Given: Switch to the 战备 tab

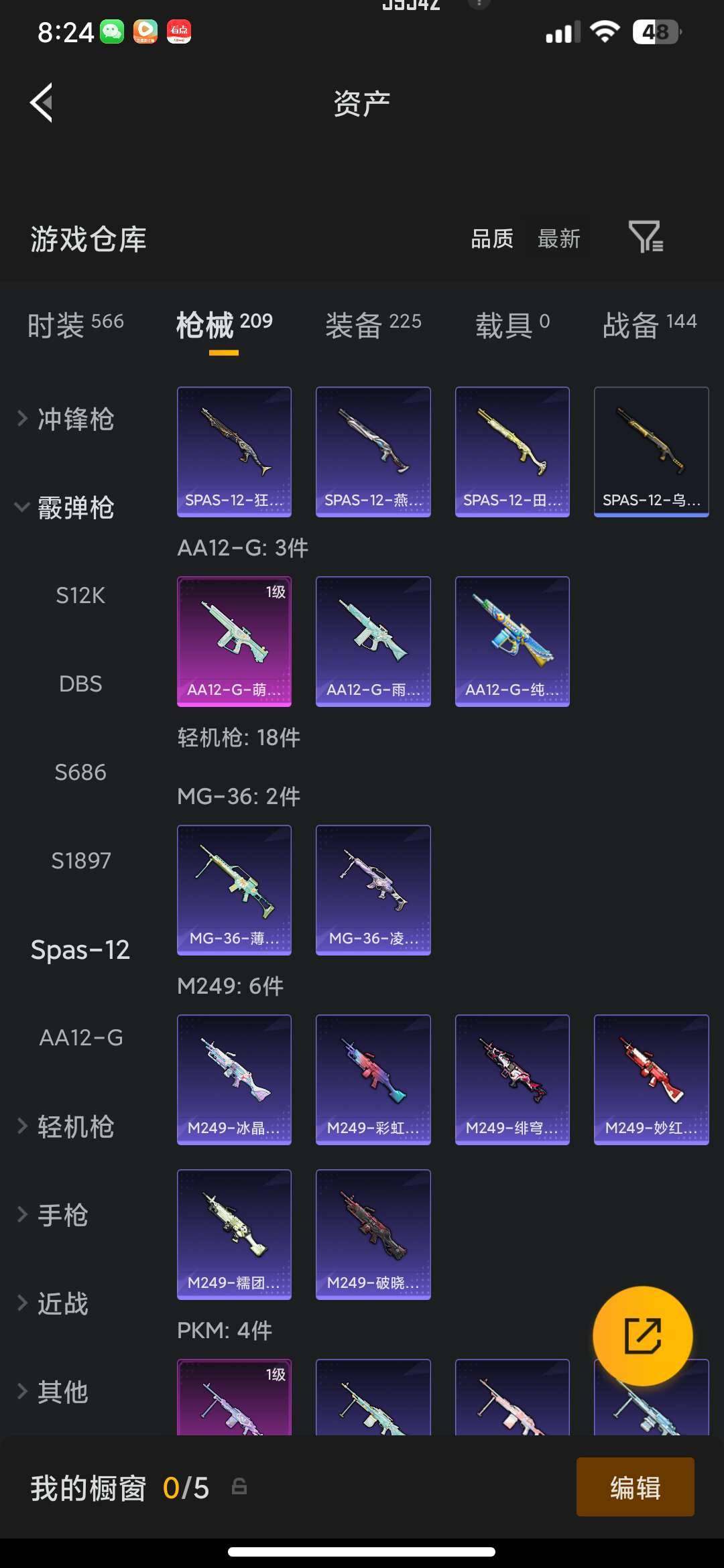Looking at the screenshot, I should tap(649, 324).
